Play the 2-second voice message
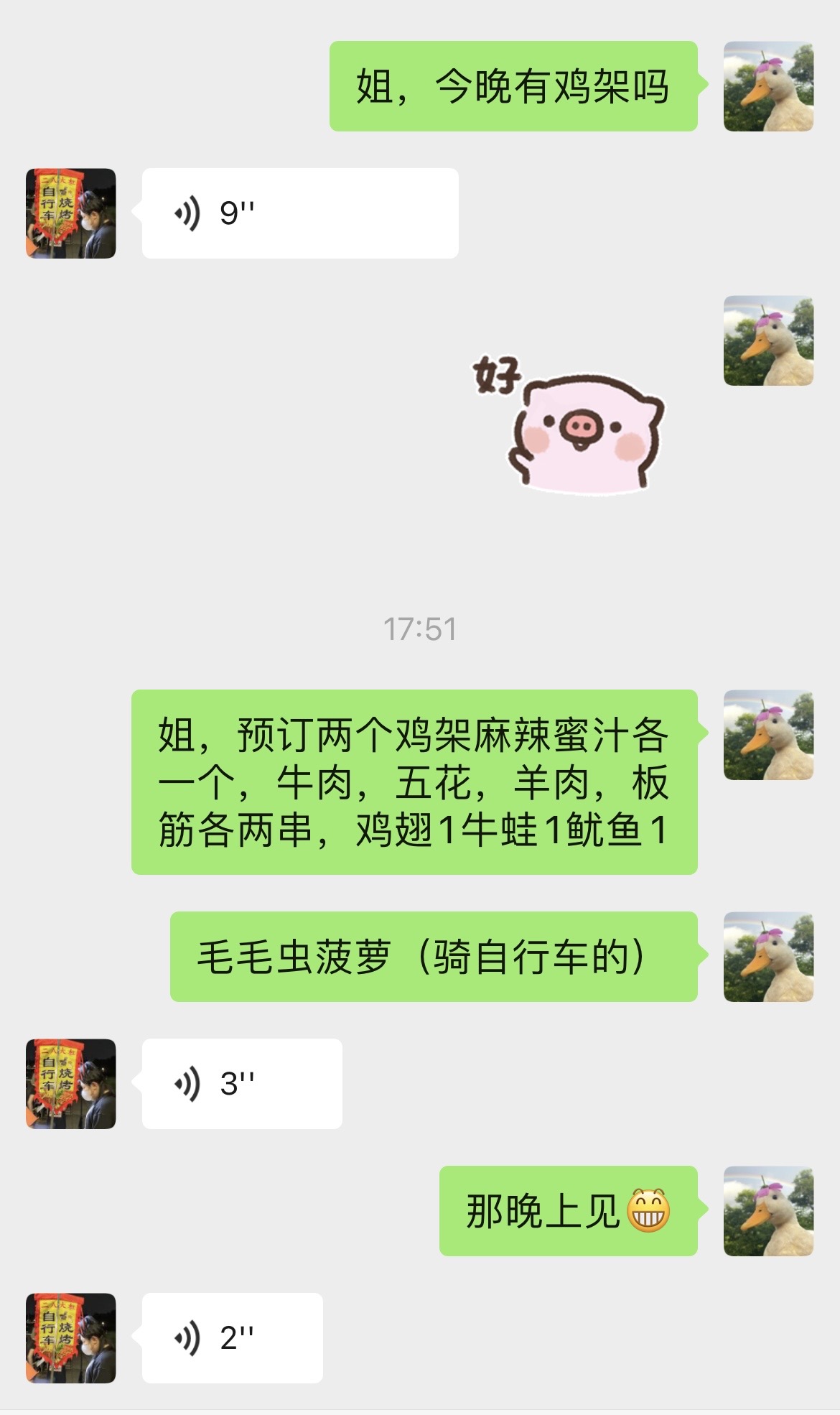Viewport: 840px width, 1415px height. click(233, 1338)
